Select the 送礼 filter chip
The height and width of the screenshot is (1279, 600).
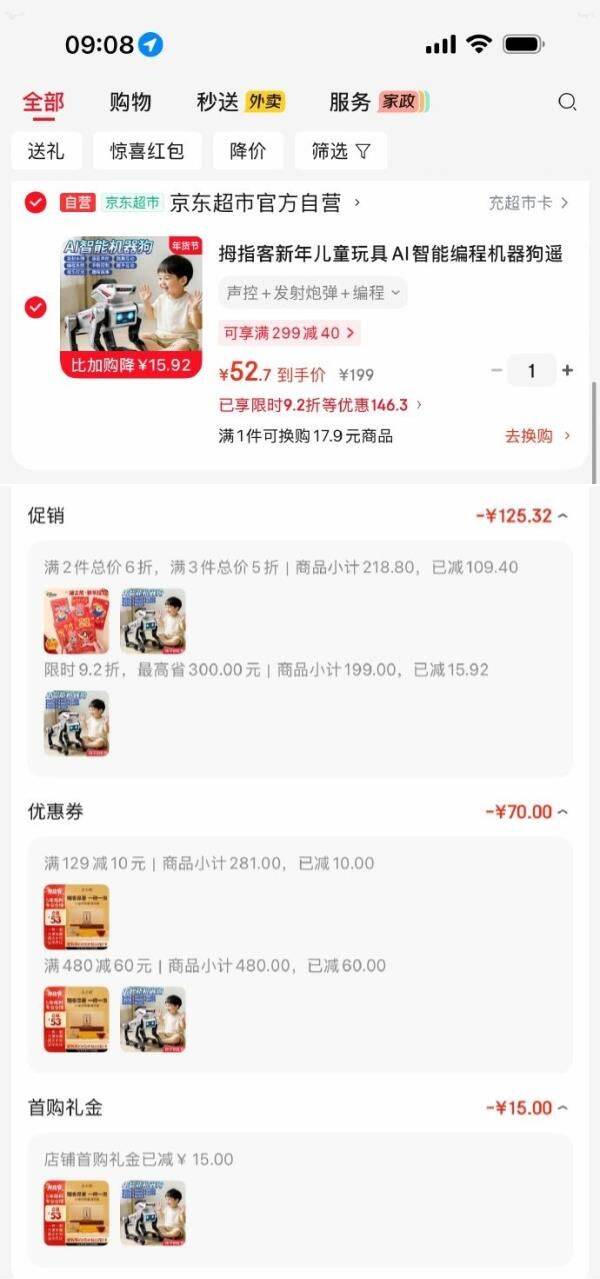click(46, 151)
